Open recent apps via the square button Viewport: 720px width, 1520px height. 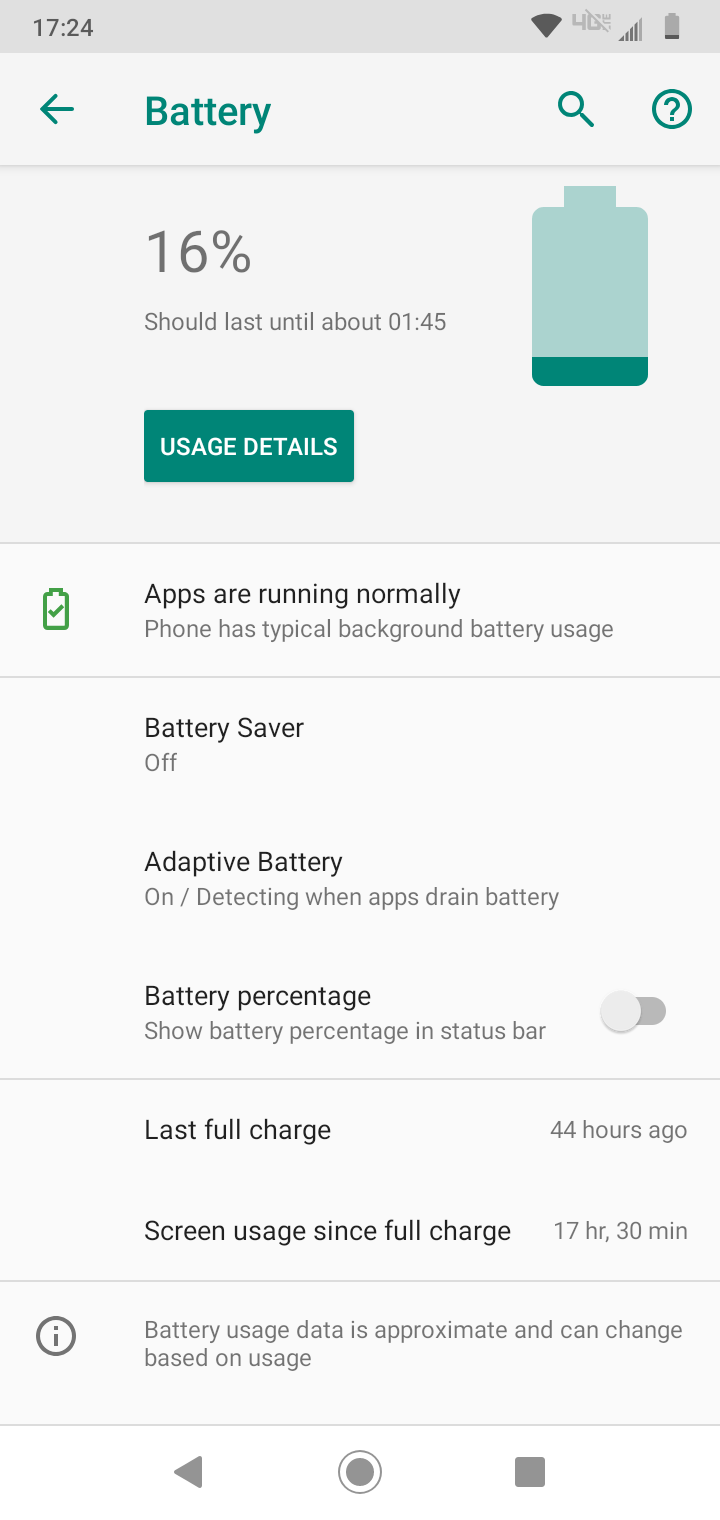click(529, 1472)
